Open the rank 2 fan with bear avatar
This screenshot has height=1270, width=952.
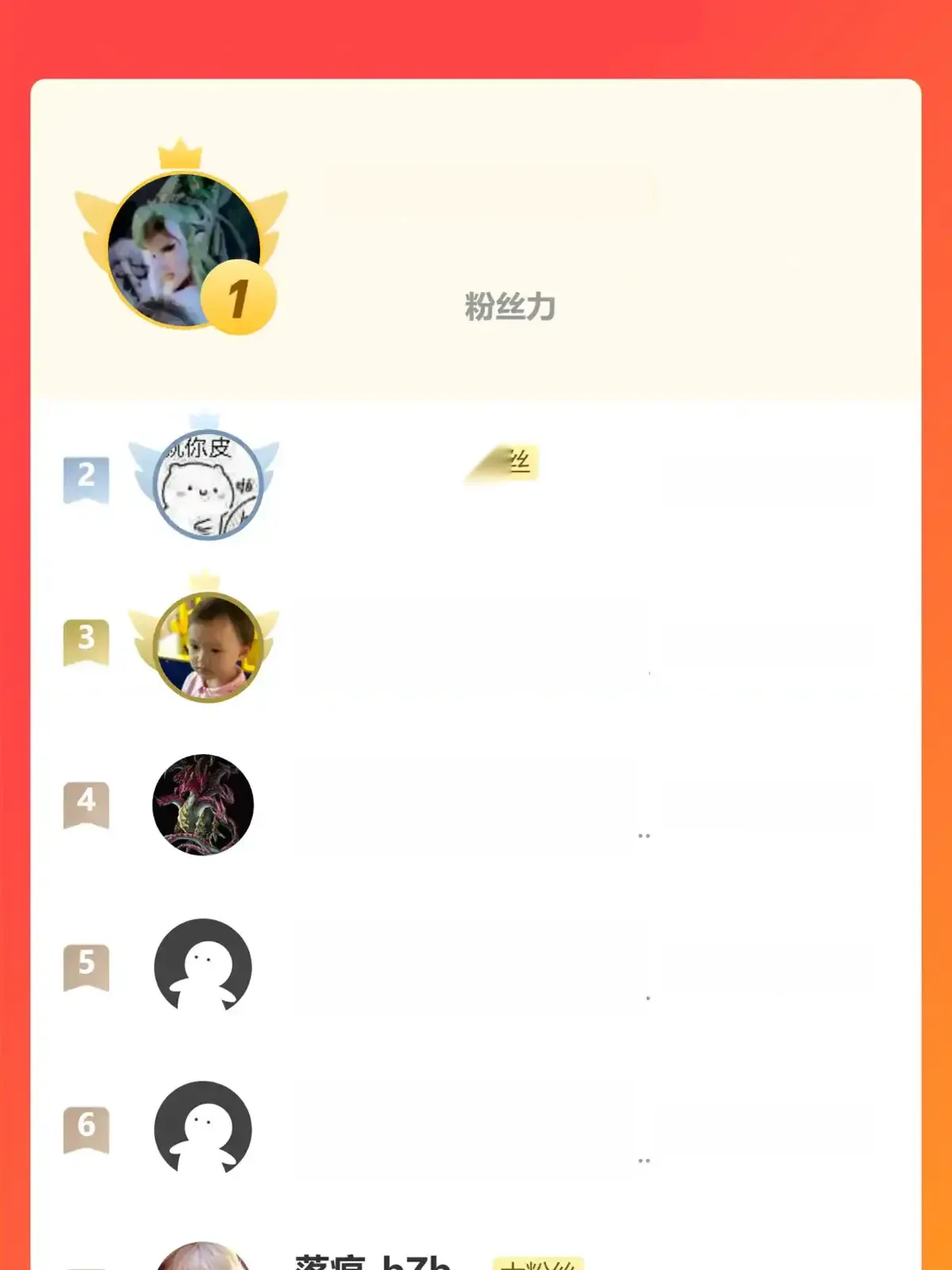[207, 485]
